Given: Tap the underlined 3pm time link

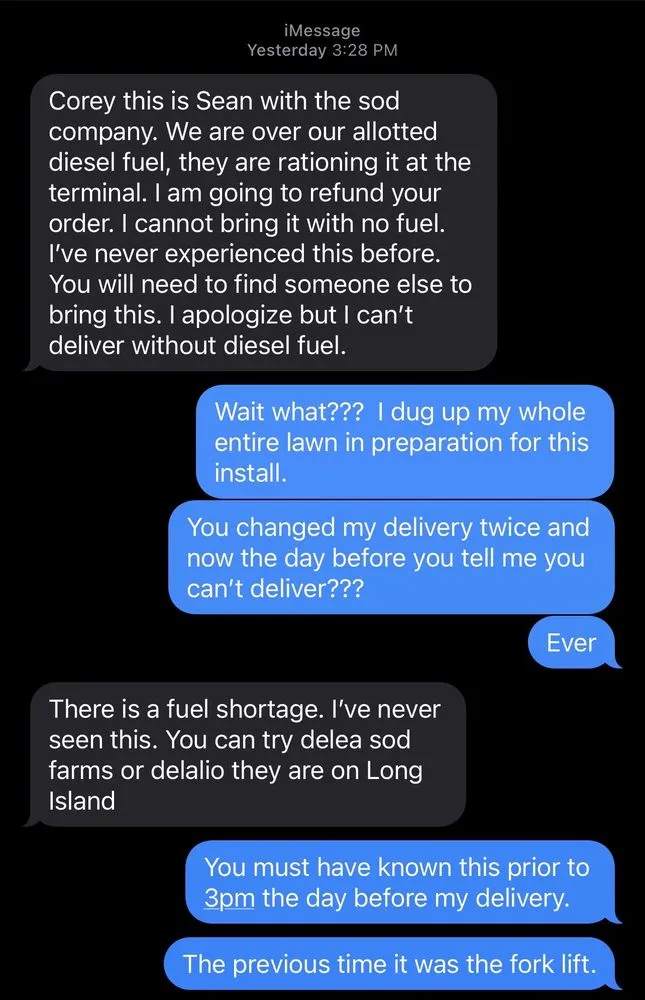Looking at the screenshot, I should tap(229, 897).
